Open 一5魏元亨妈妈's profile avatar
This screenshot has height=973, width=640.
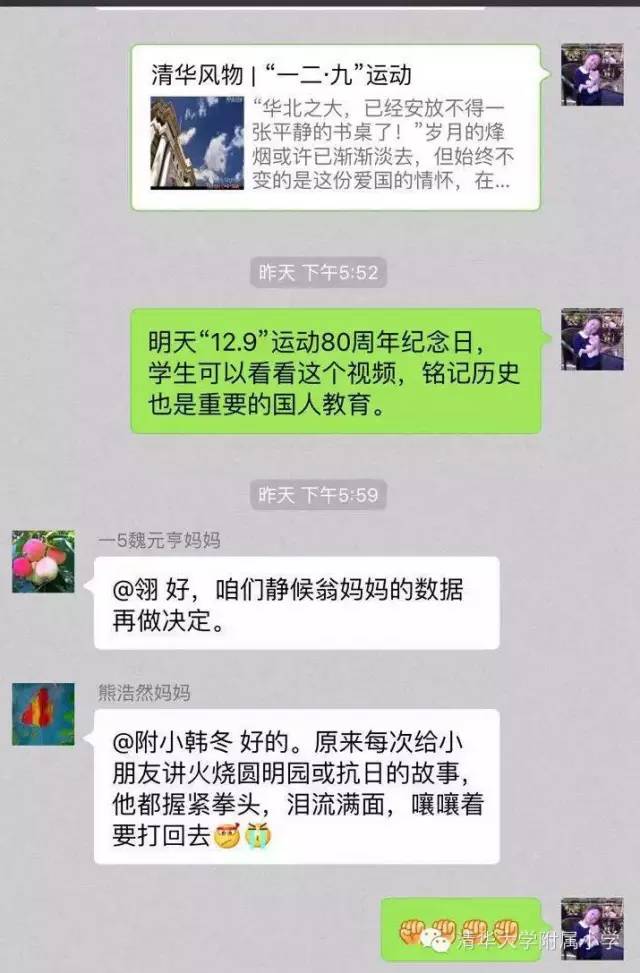pyautogui.click(x=43, y=561)
